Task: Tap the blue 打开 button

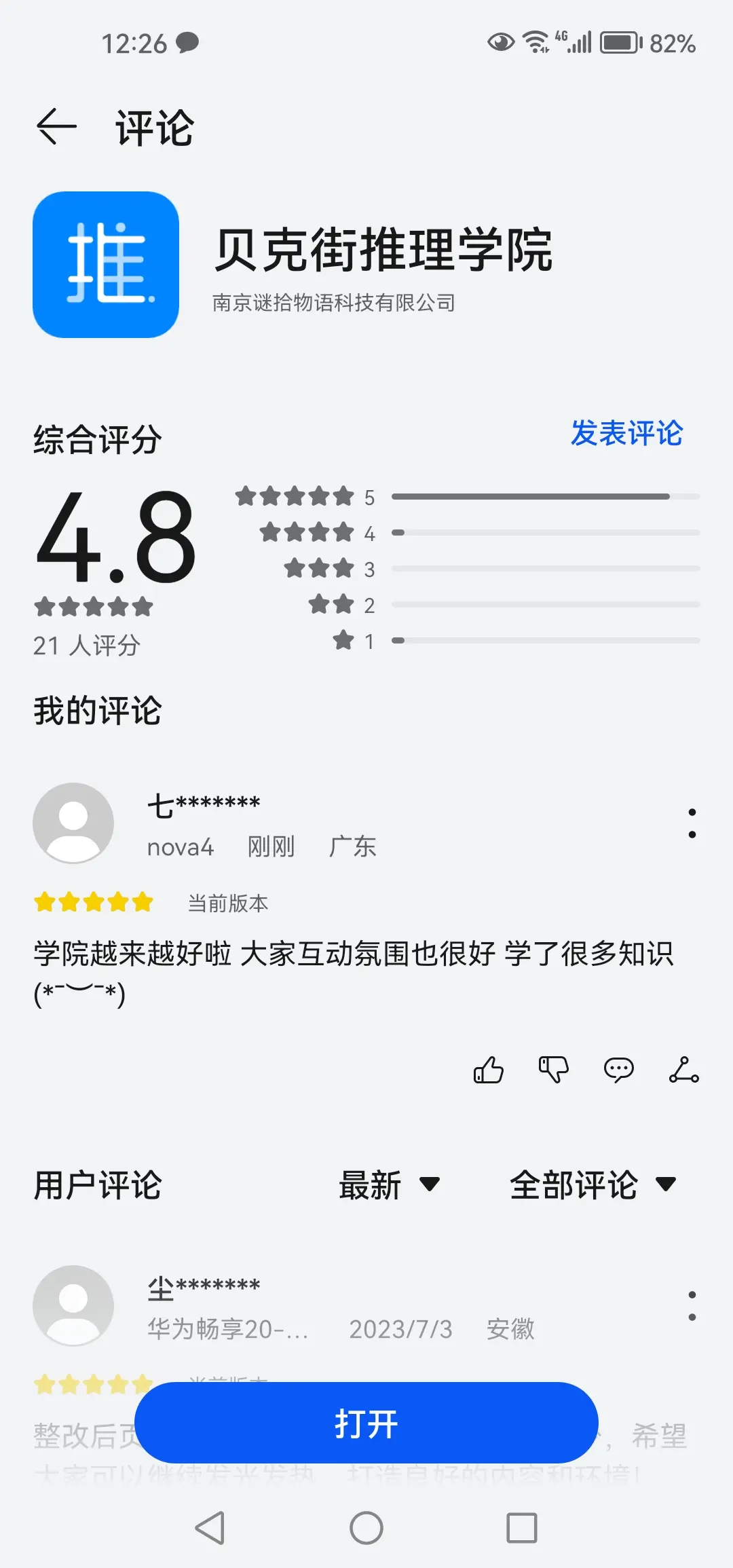Action: click(x=366, y=1423)
